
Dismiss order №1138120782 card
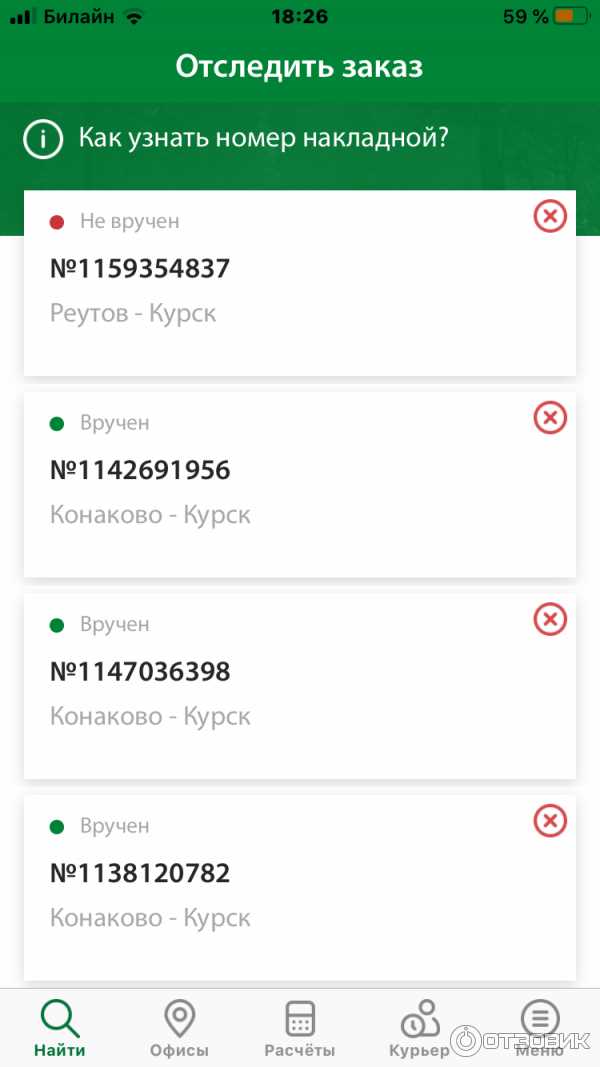549,822
